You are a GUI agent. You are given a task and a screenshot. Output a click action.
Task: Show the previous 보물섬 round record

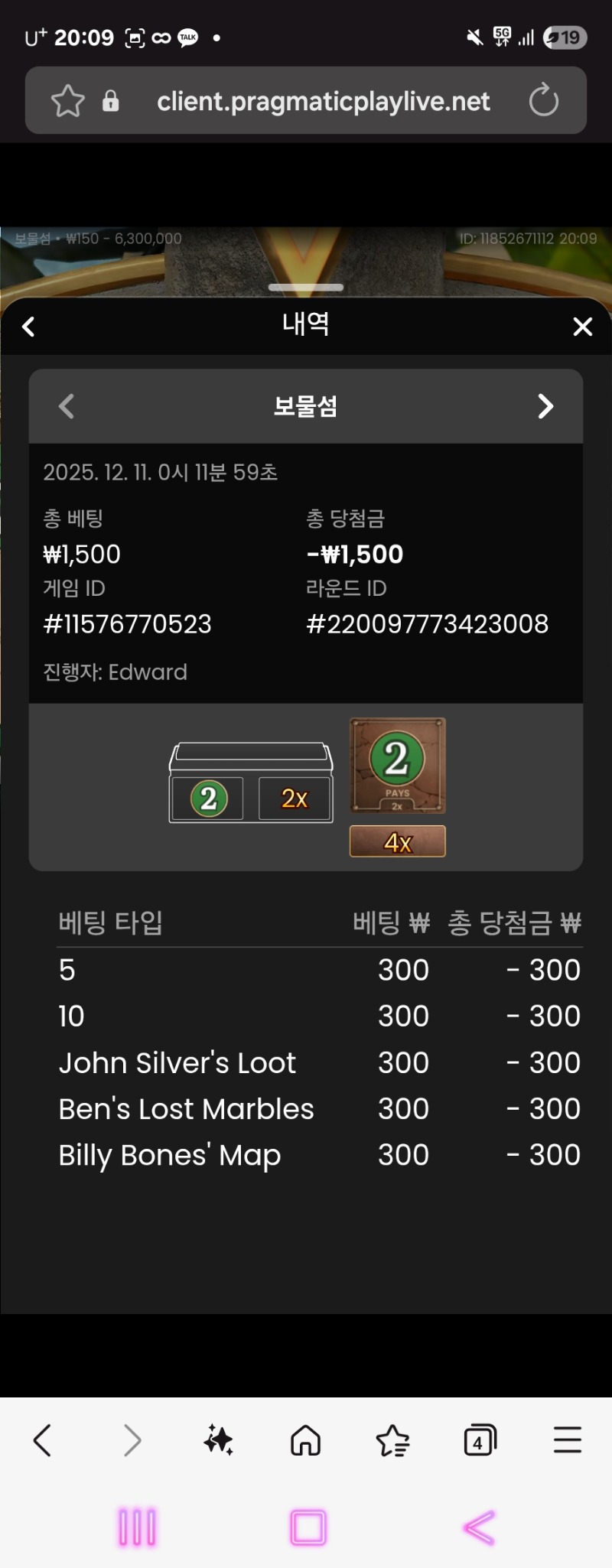point(67,406)
